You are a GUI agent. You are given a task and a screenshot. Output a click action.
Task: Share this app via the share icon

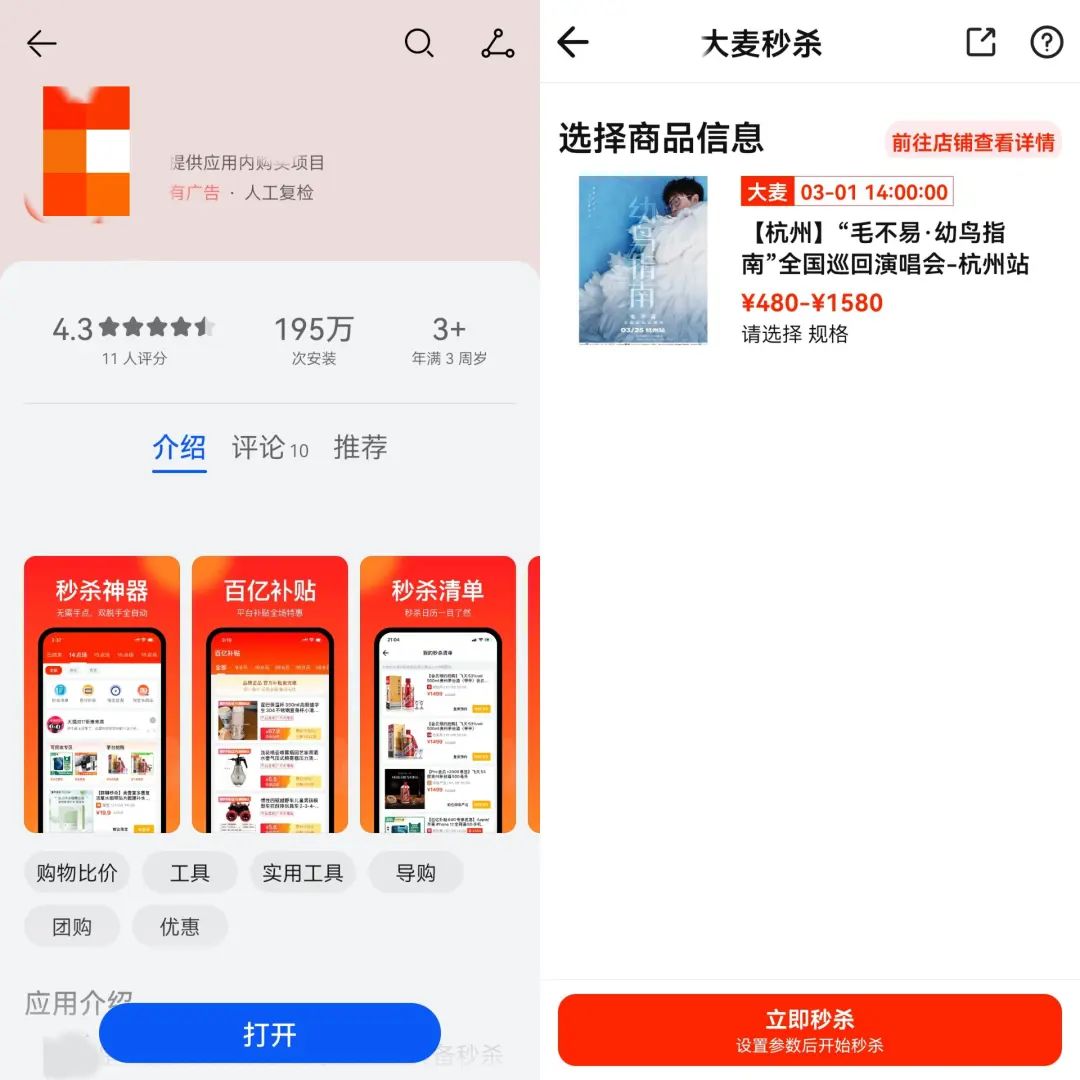[497, 43]
